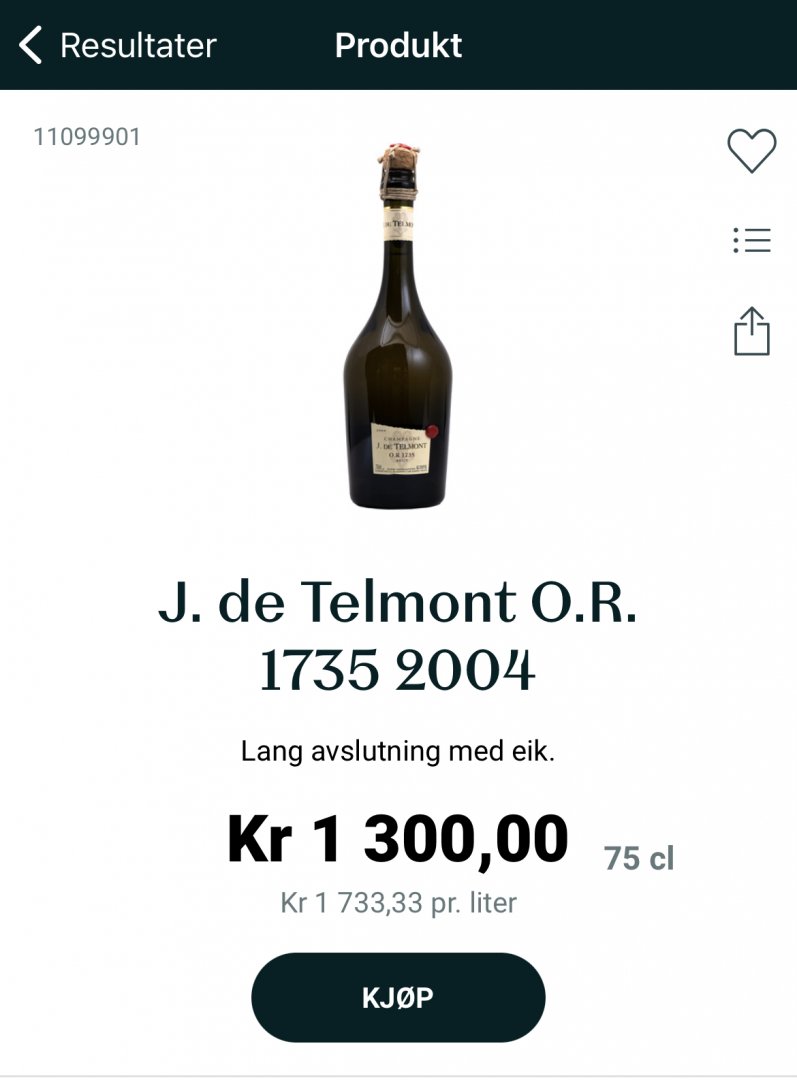
Task: Add this product to a list
Action: tap(751, 240)
